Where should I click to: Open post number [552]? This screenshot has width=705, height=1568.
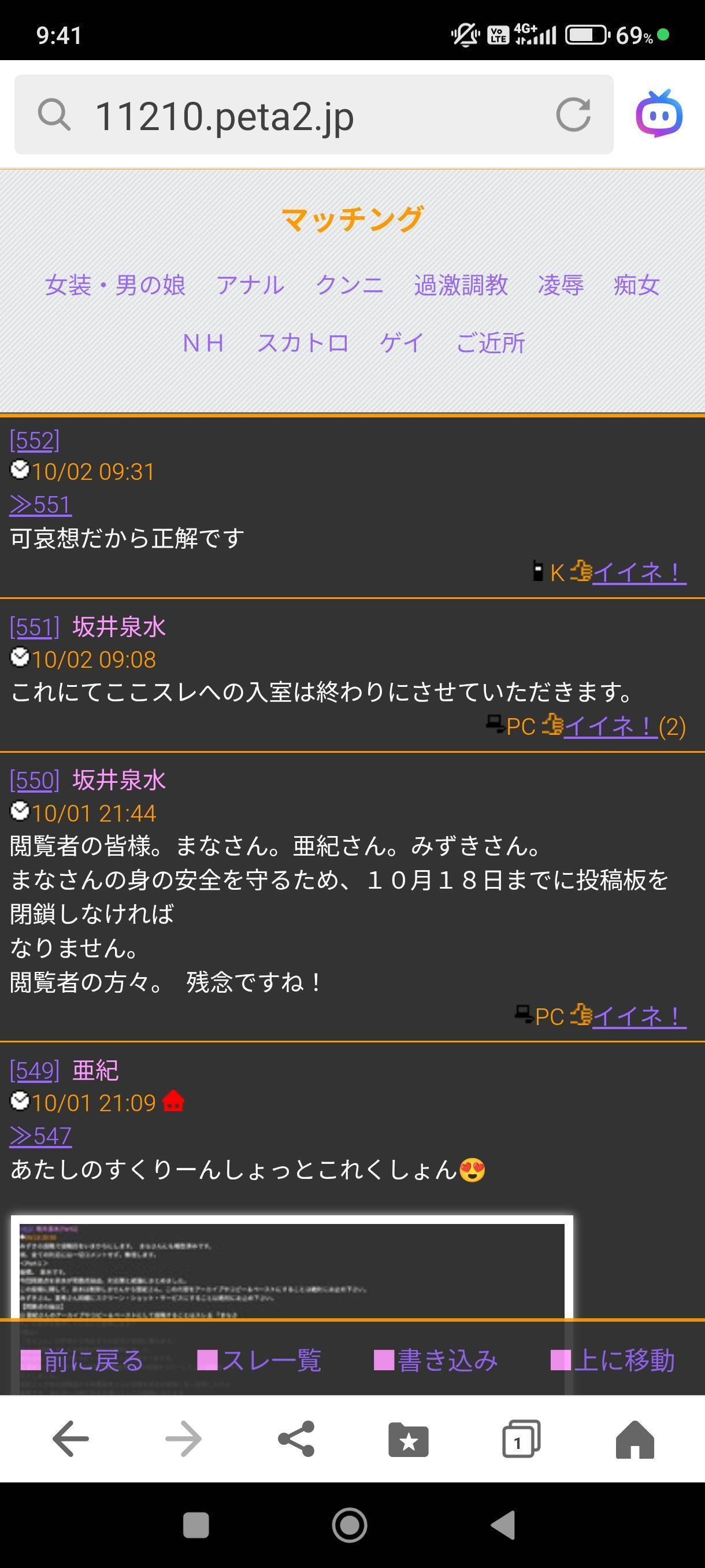pos(35,439)
